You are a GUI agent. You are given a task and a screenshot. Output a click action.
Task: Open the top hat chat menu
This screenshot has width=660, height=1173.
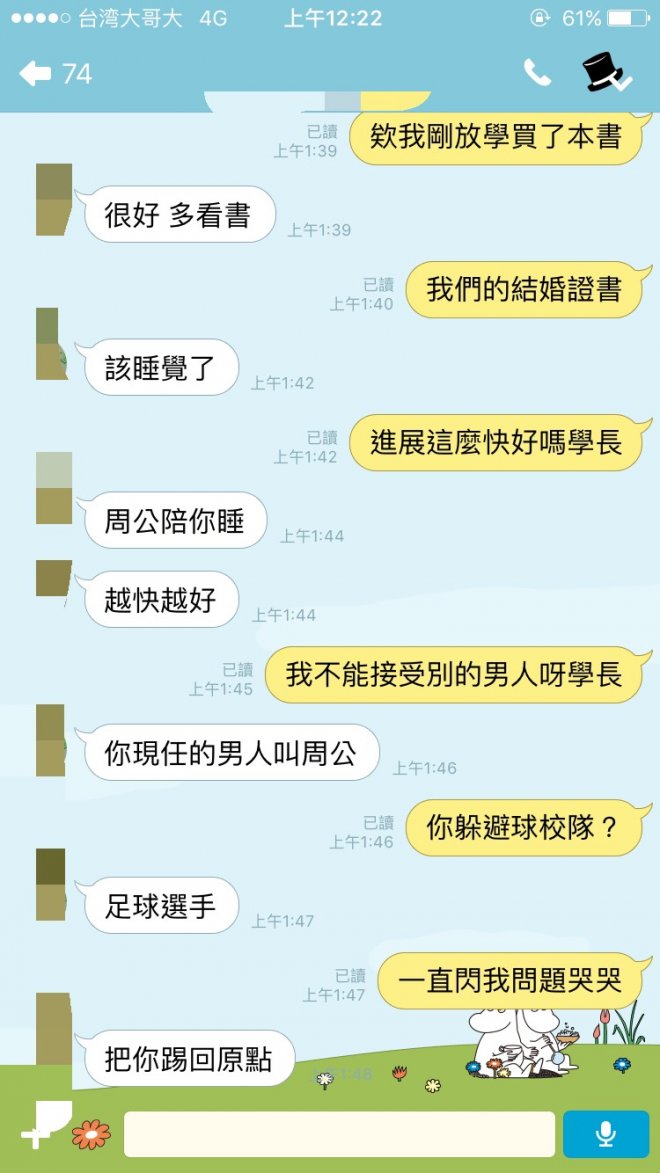pos(606,73)
